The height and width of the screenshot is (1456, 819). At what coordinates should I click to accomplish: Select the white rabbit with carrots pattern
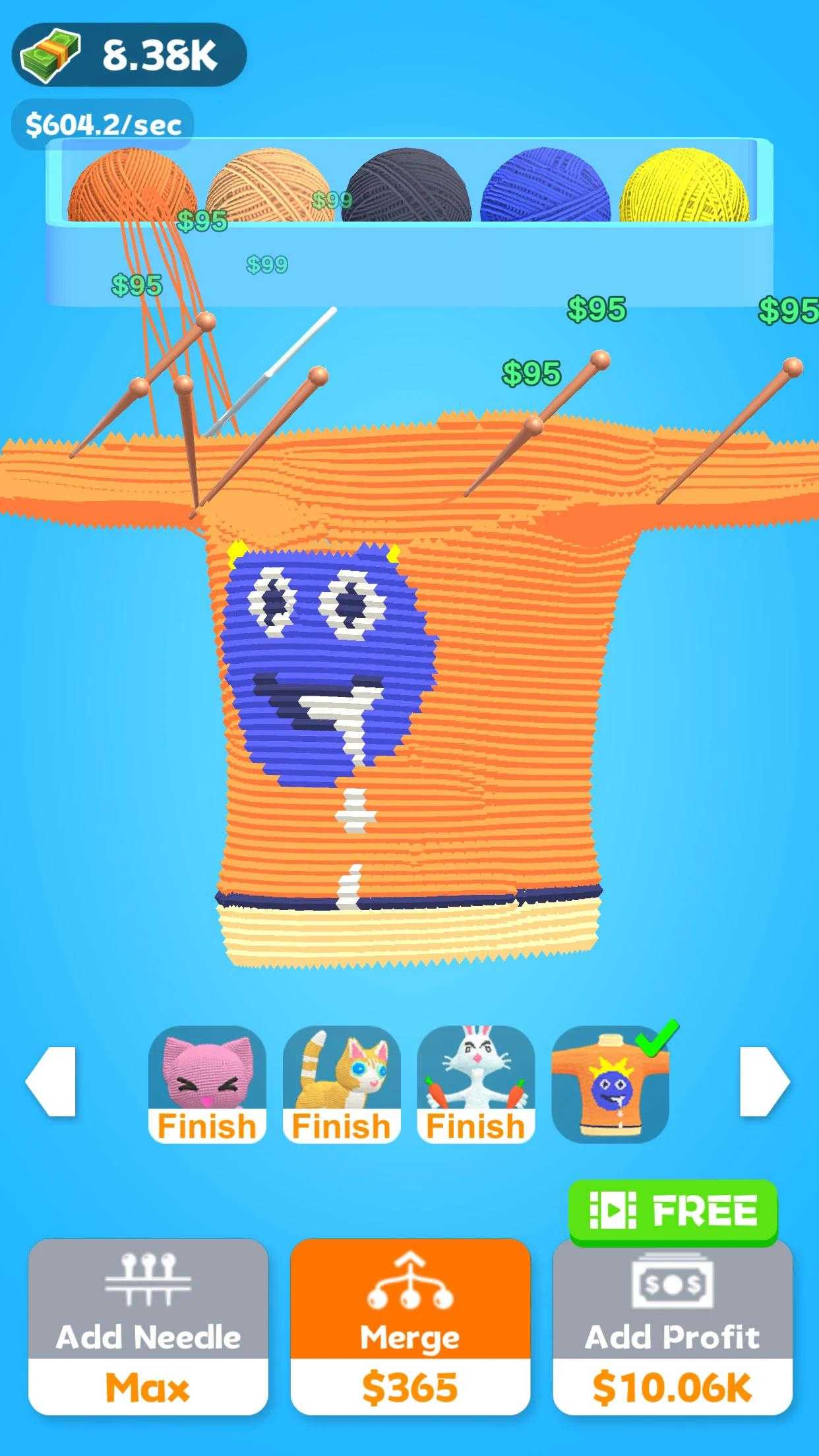pos(475,1083)
